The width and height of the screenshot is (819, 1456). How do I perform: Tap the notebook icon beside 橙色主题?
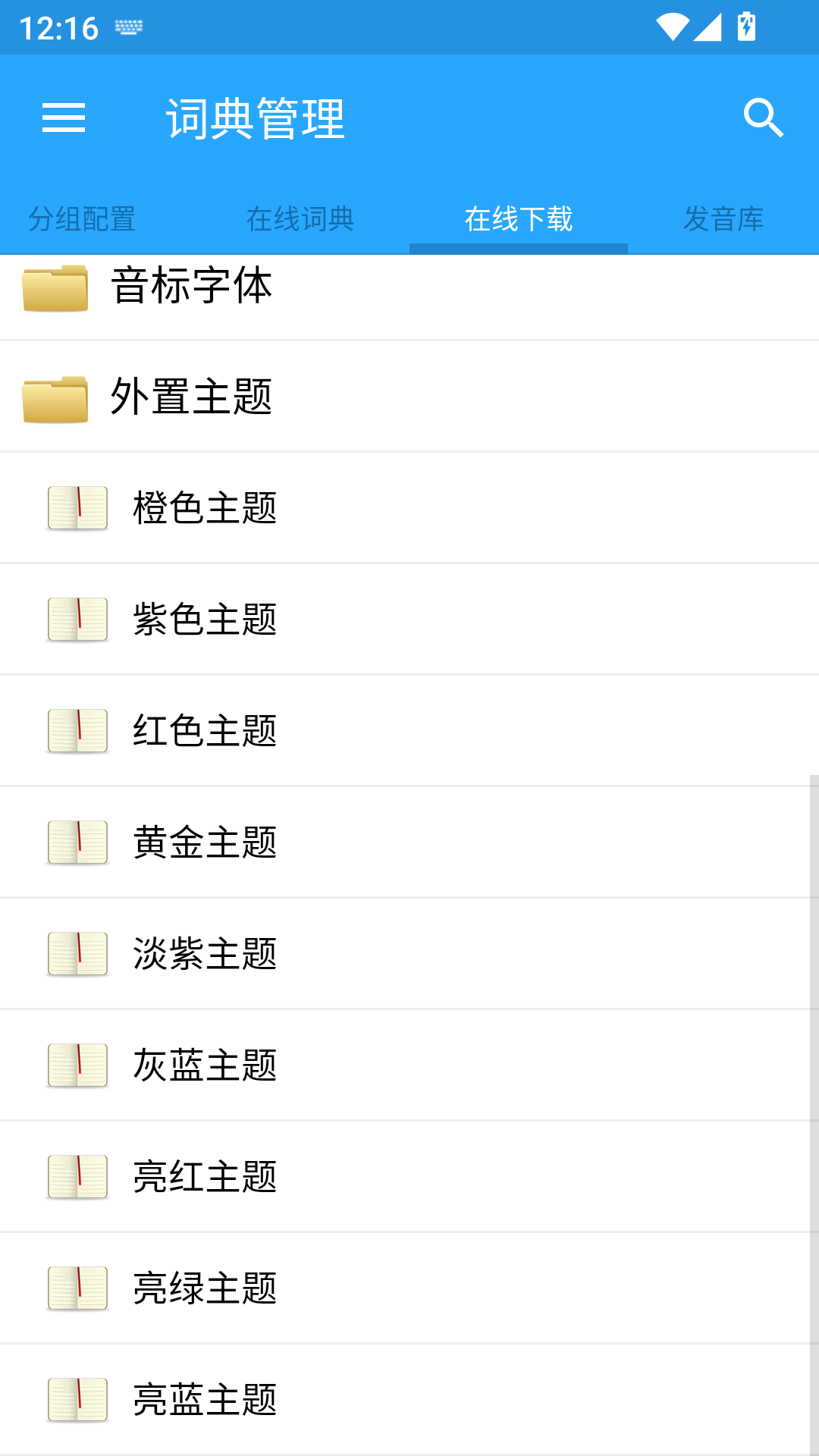pos(77,508)
